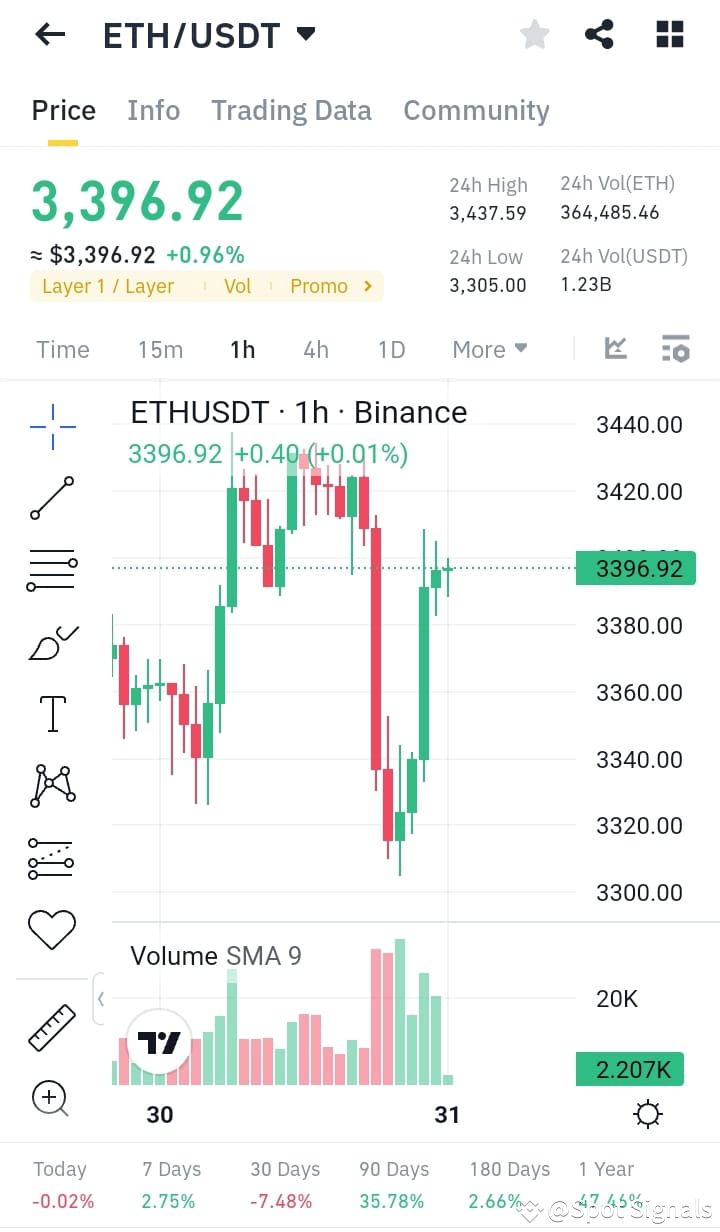720x1232 pixels.
Task: Select the trend line drawing tool
Action: click(50, 496)
